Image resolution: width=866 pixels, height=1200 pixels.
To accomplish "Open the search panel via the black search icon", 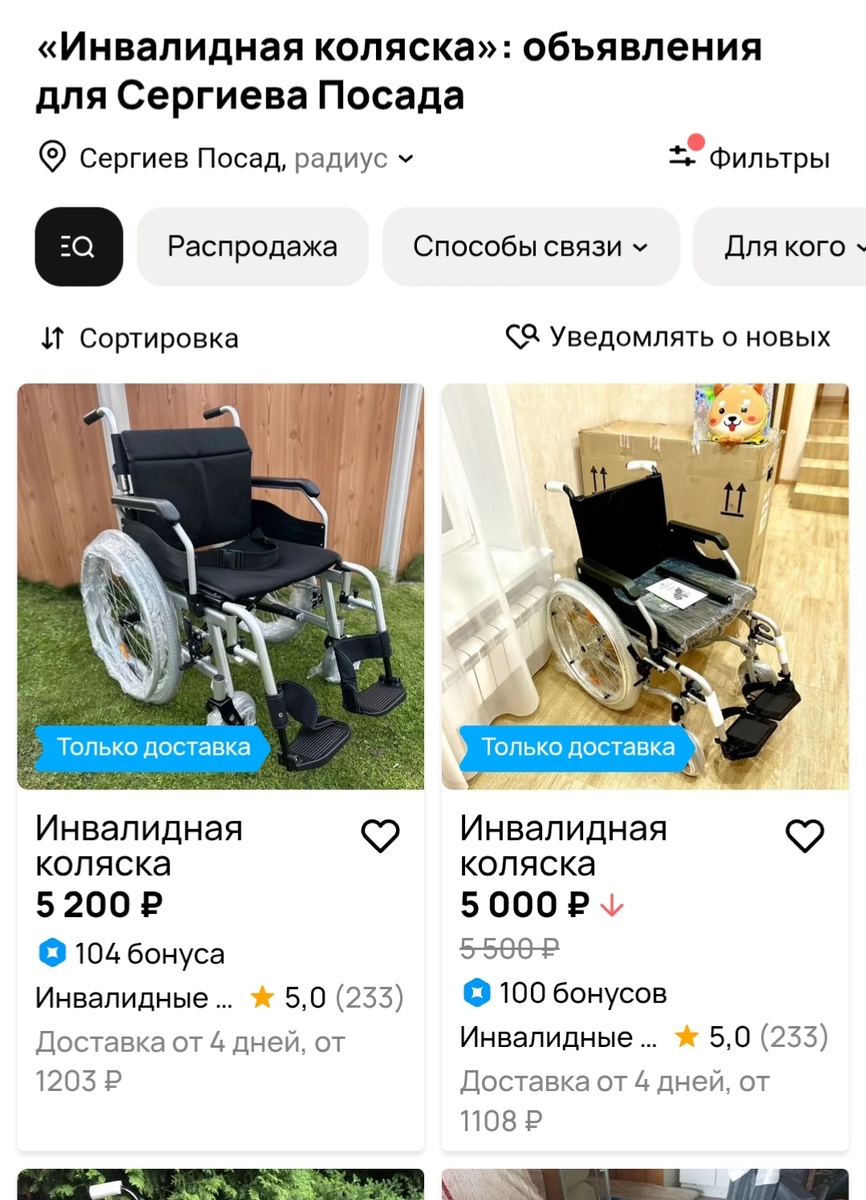I will pos(78,246).
